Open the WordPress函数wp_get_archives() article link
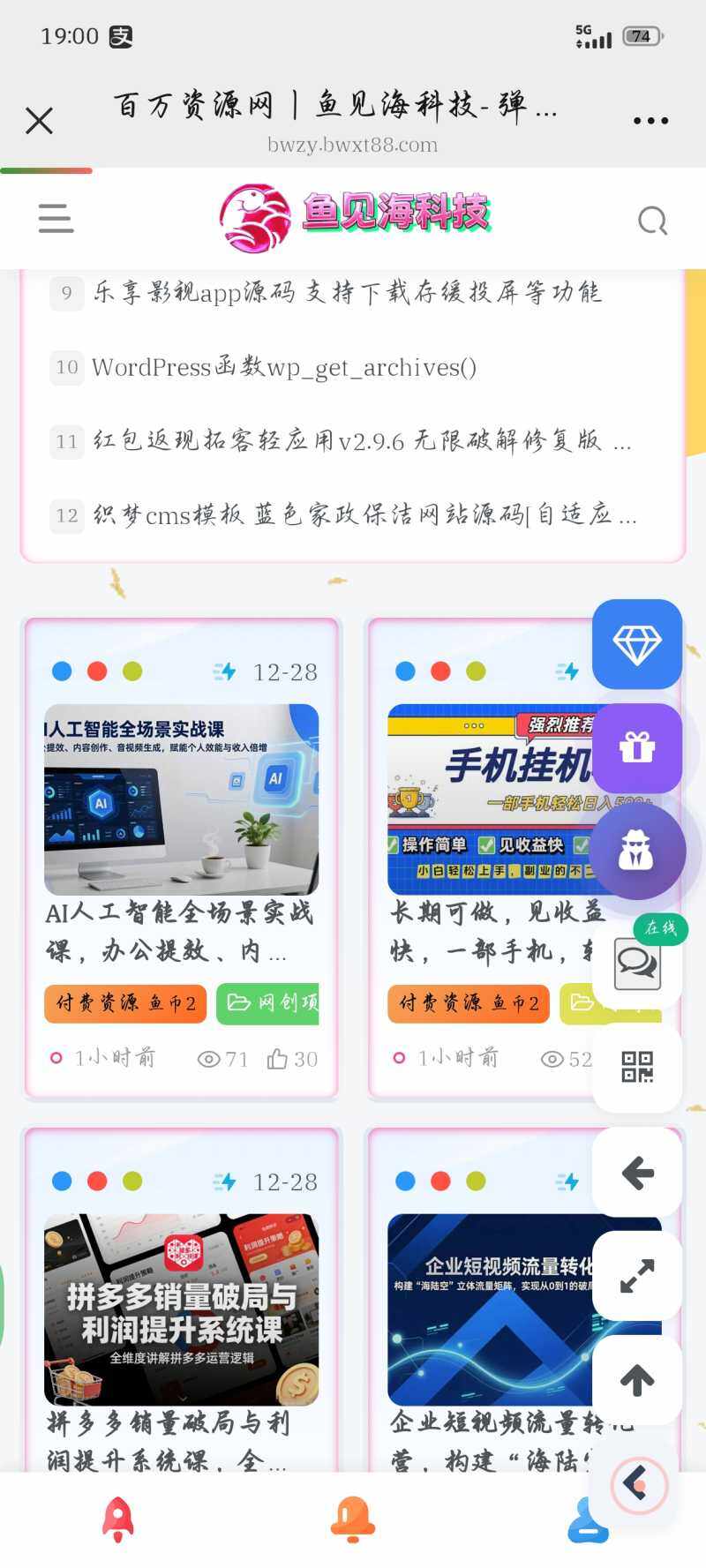This screenshot has width=706, height=1568. (284, 367)
